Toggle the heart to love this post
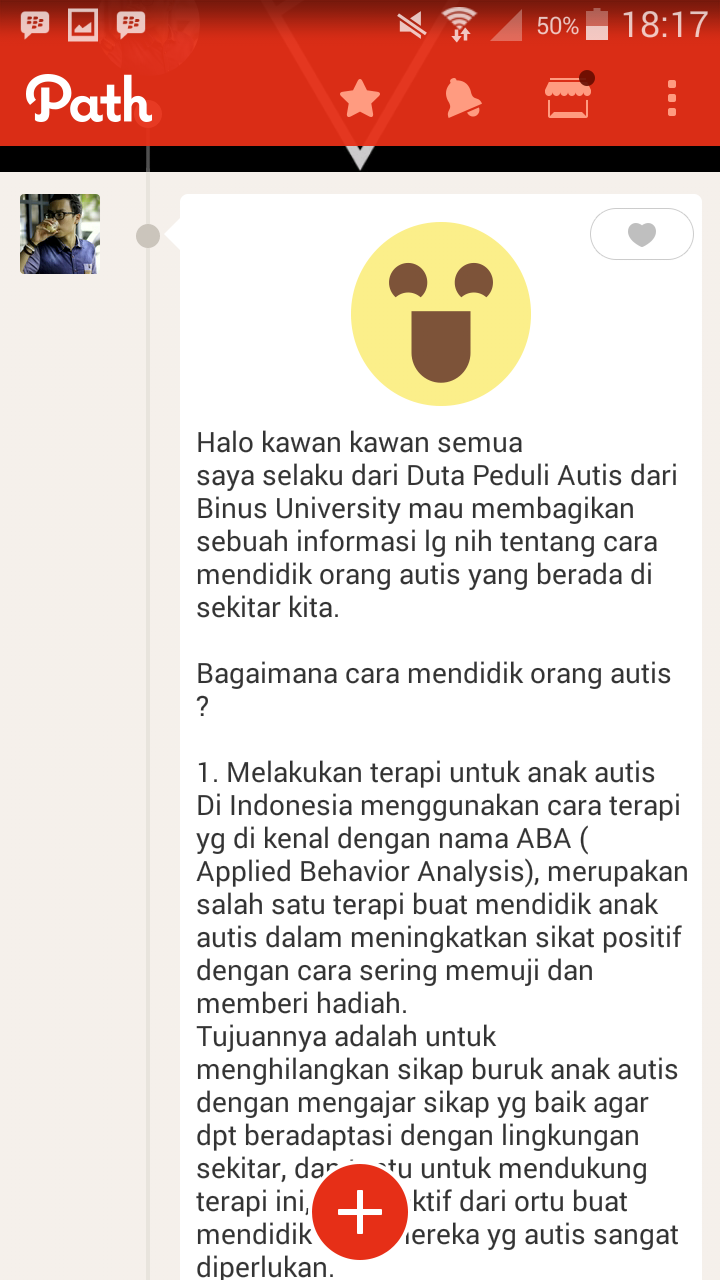Image resolution: width=720 pixels, height=1280 pixels. point(642,233)
